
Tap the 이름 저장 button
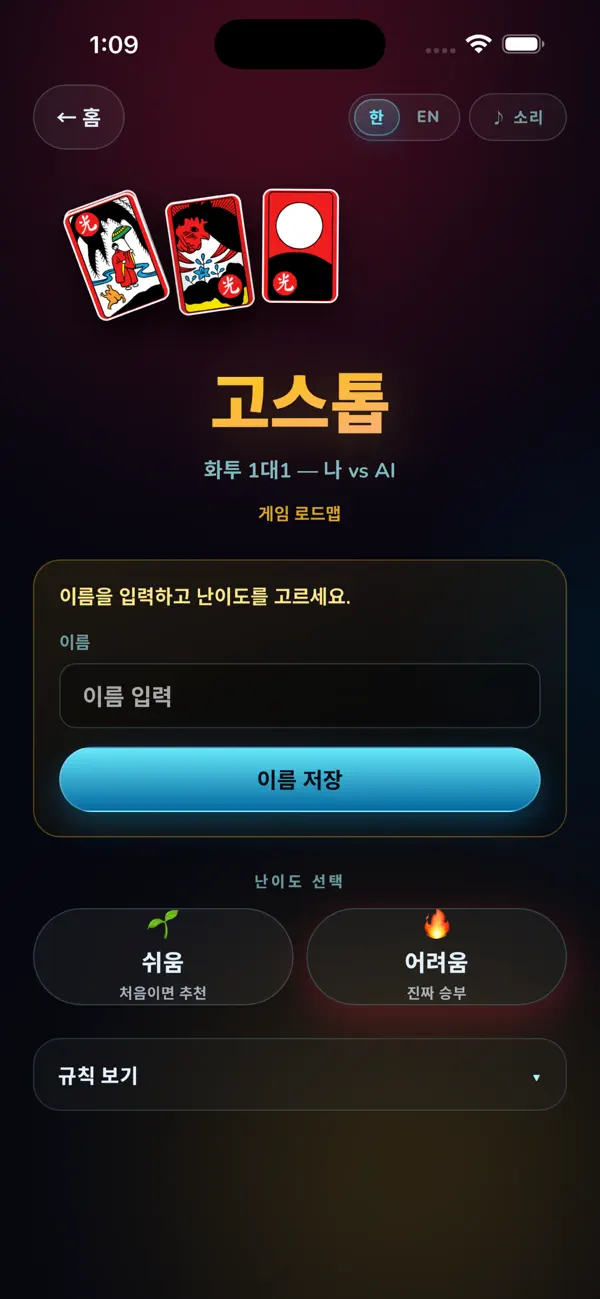pos(300,779)
